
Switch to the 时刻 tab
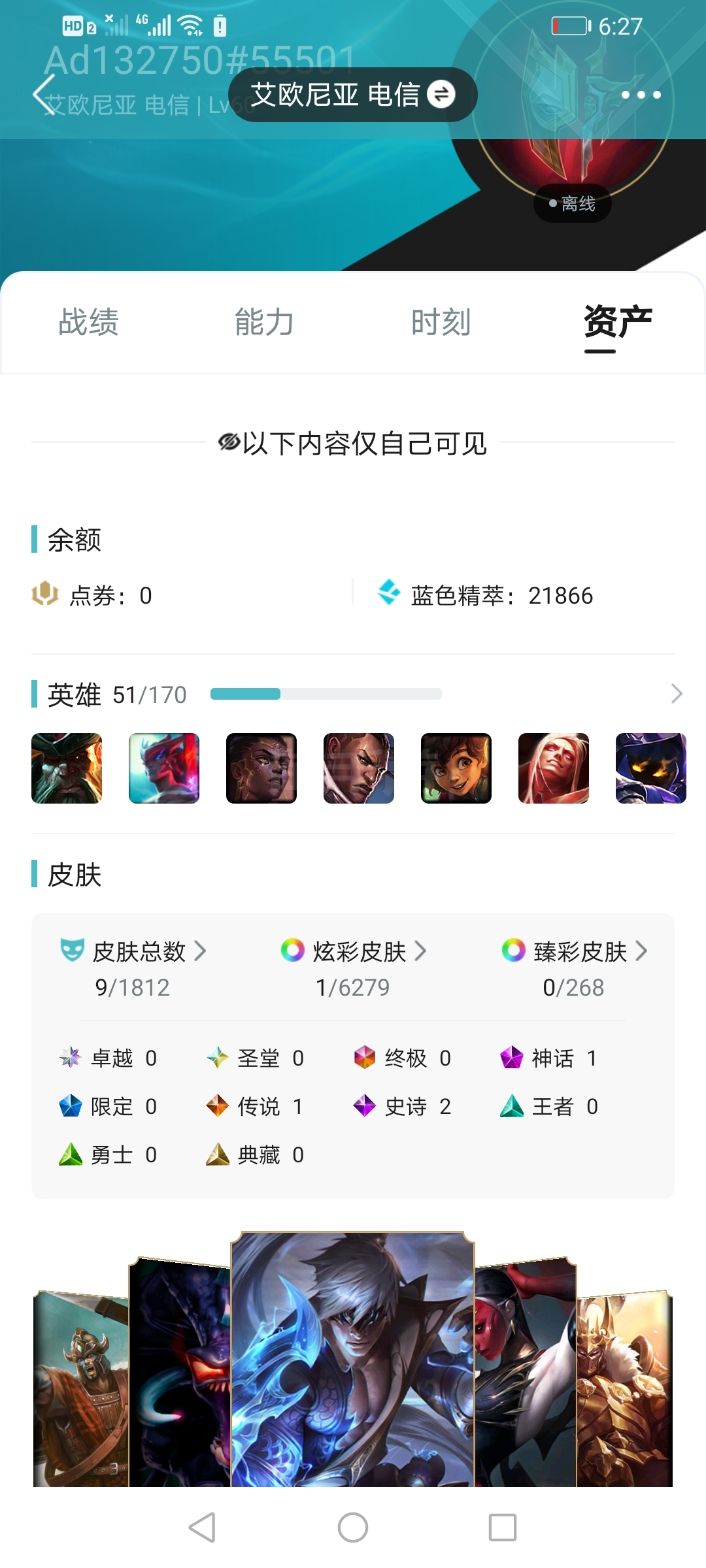click(441, 322)
